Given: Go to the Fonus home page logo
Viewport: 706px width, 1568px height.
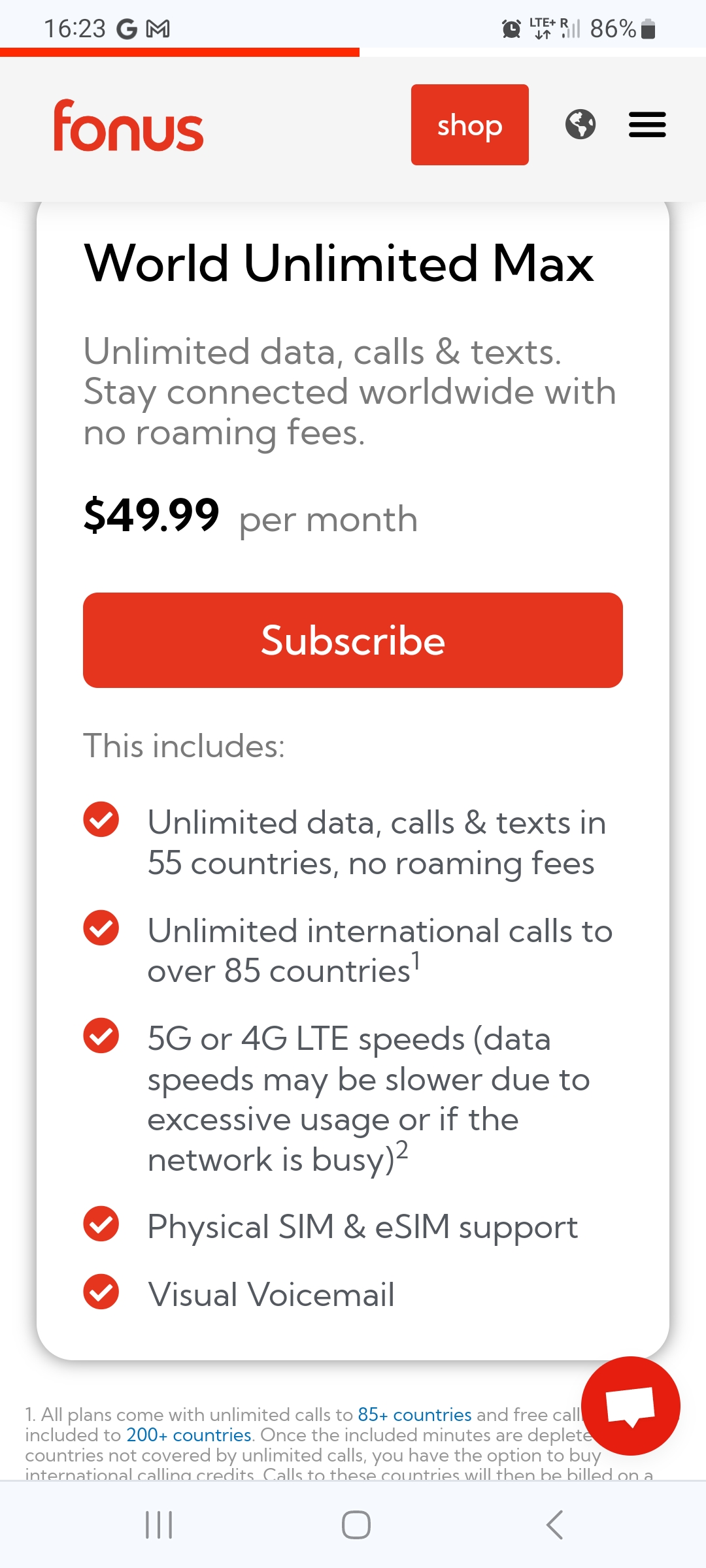Looking at the screenshot, I should 128,125.
